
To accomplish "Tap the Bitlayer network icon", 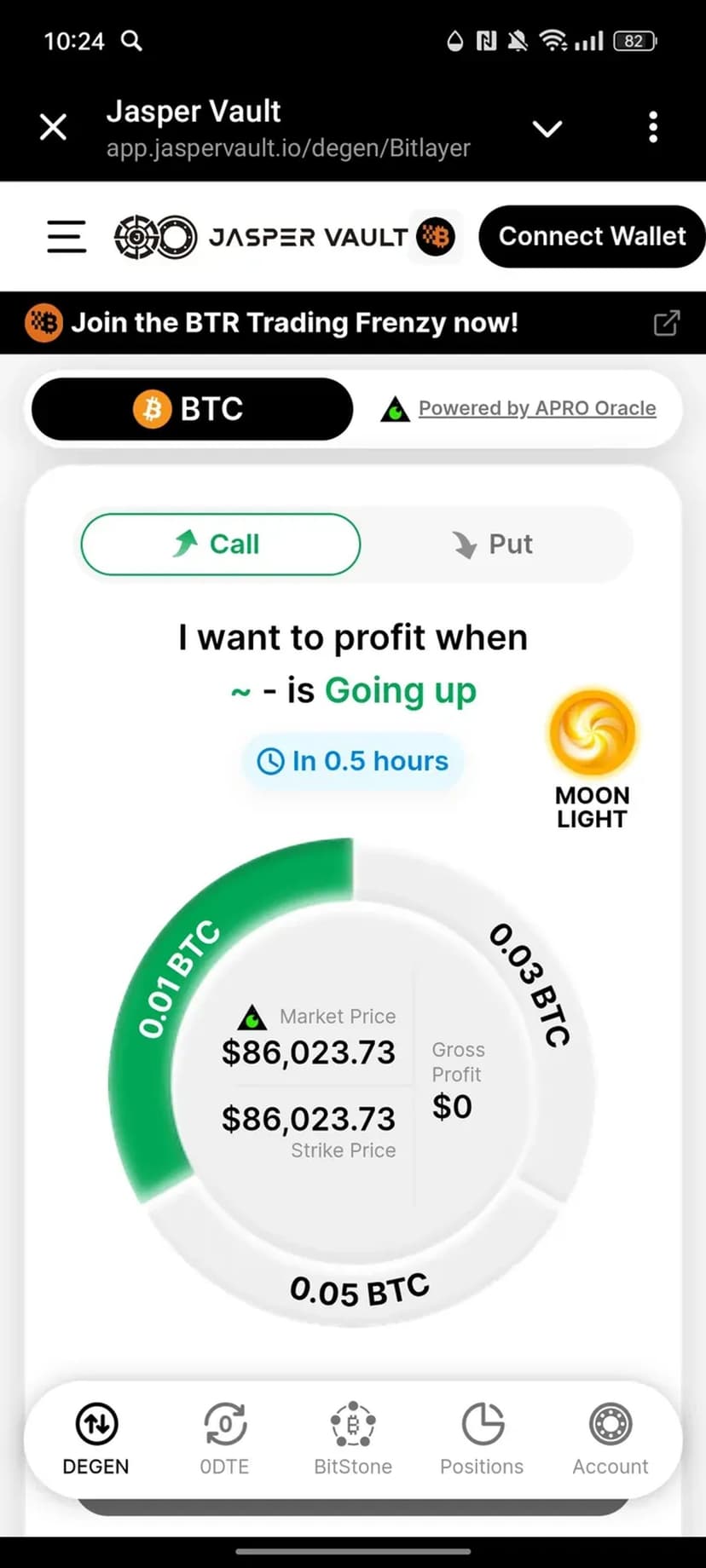I will coord(436,236).
